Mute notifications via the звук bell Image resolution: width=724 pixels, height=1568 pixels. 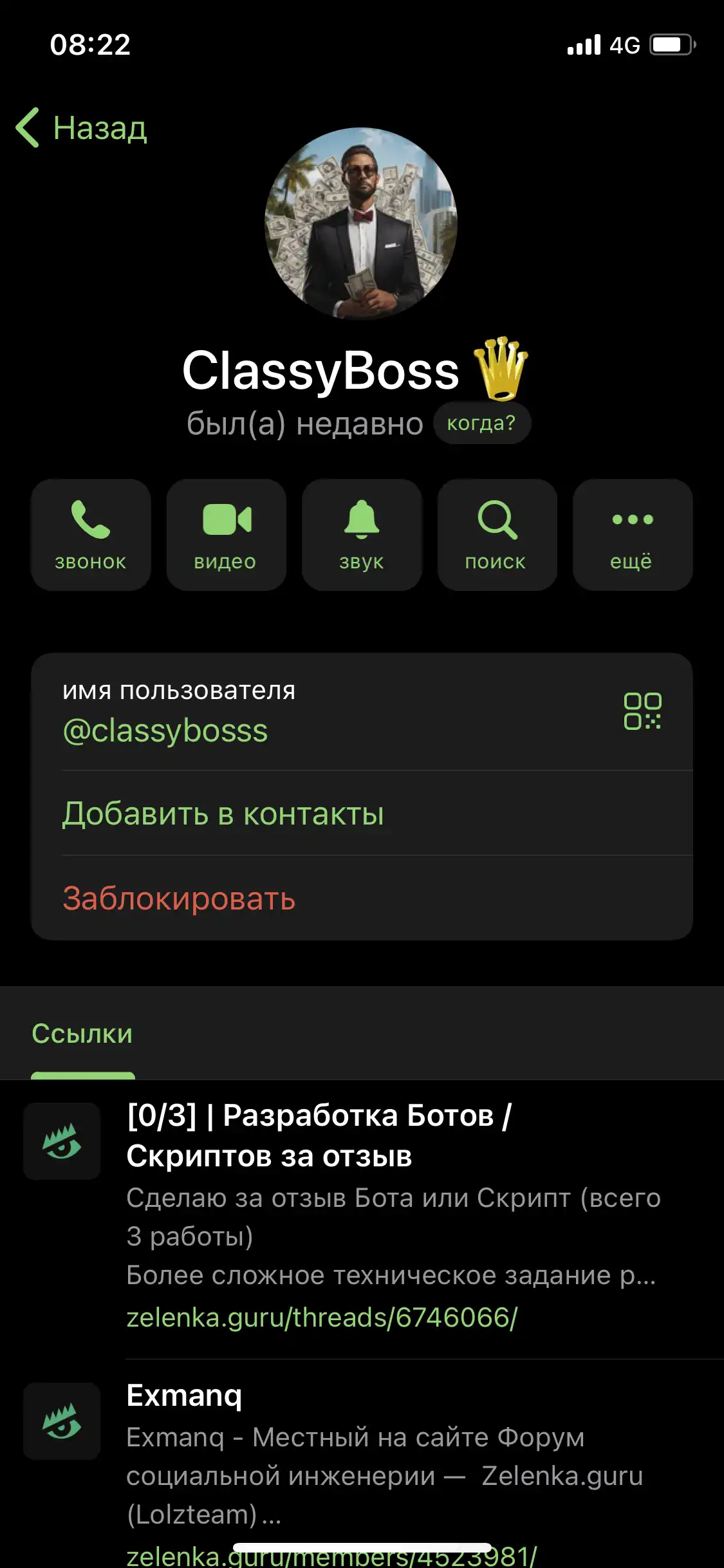click(362, 535)
